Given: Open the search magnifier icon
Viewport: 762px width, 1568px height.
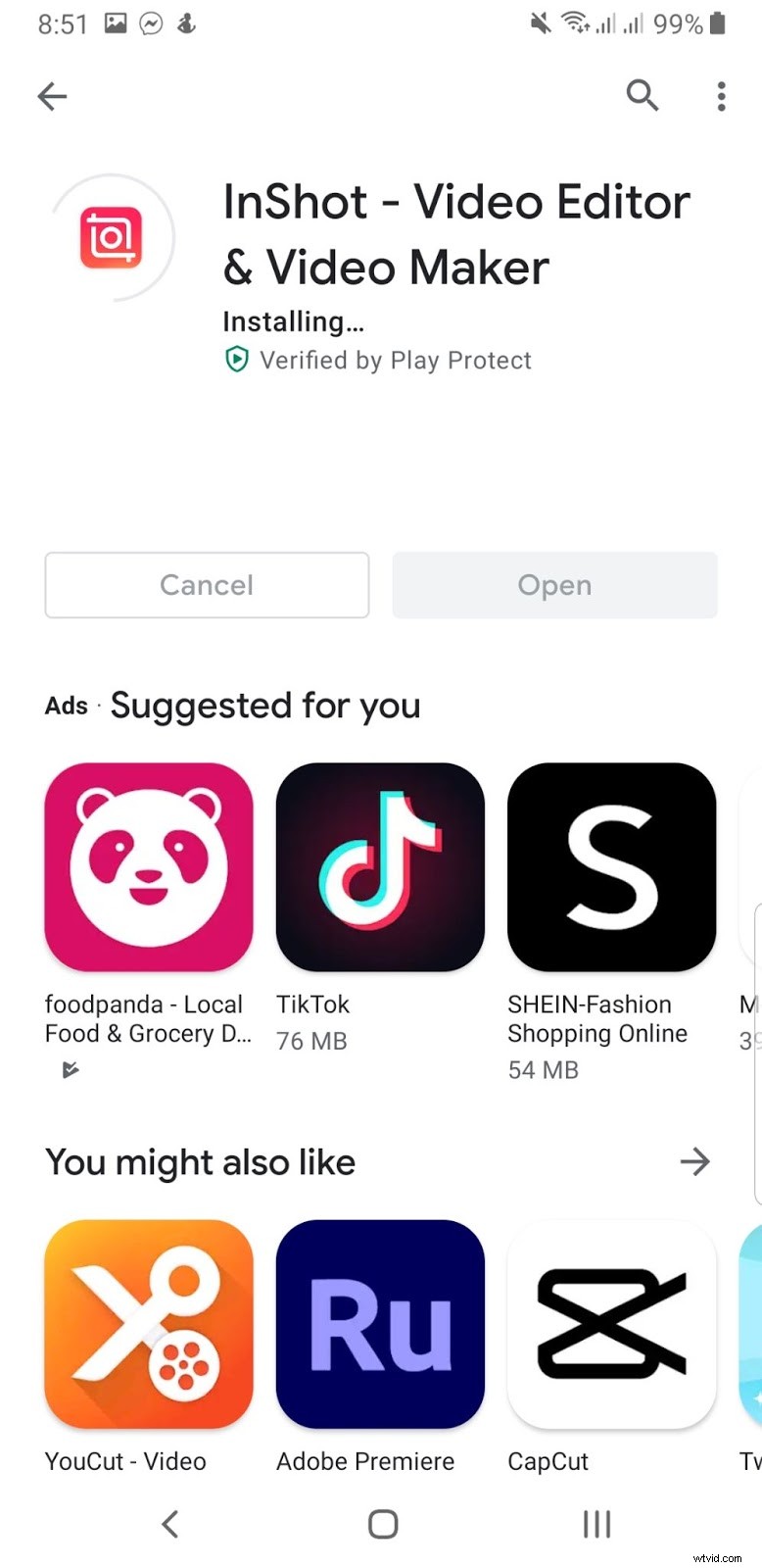Looking at the screenshot, I should [642, 95].
